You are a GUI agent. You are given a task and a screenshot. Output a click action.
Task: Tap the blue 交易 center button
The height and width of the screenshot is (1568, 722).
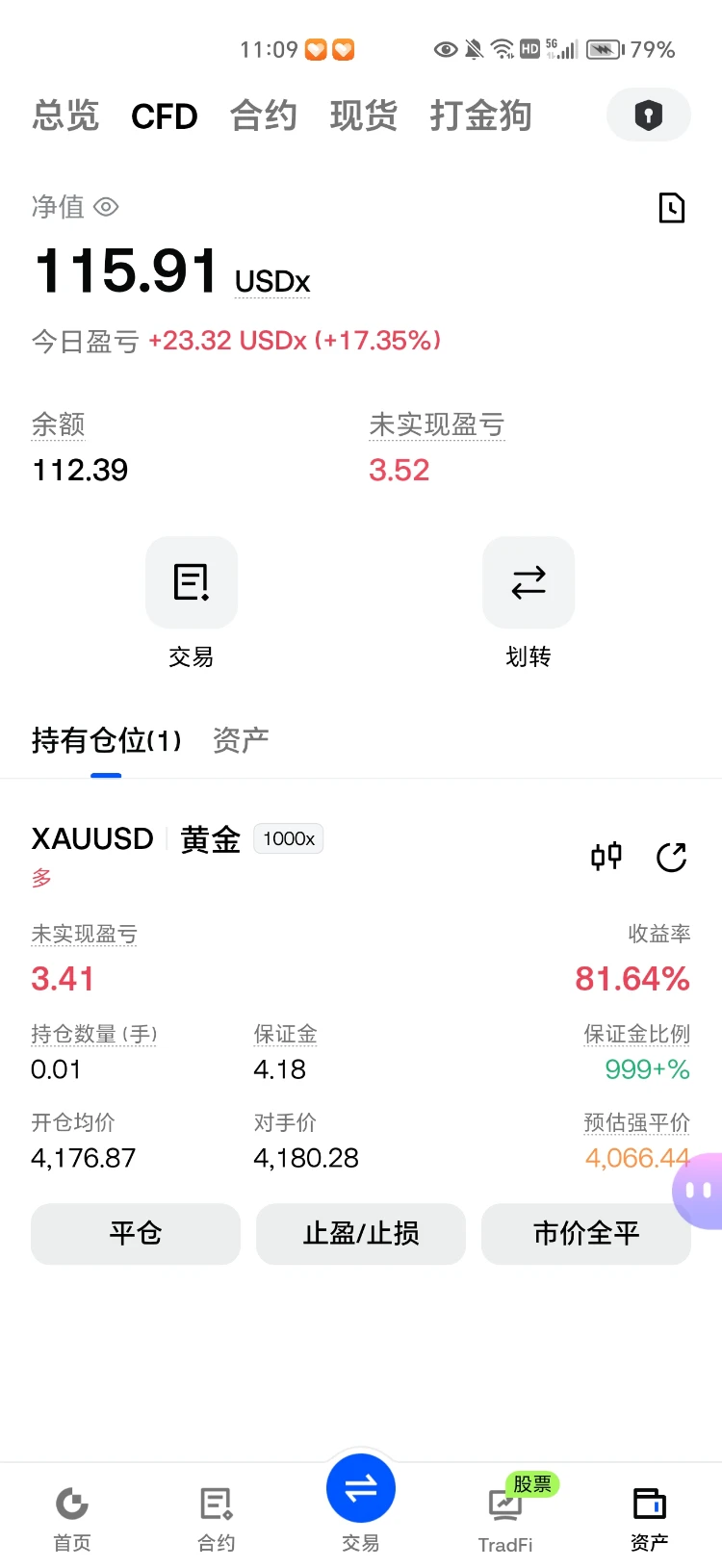pyautogui.click(x=361, y=1489)
